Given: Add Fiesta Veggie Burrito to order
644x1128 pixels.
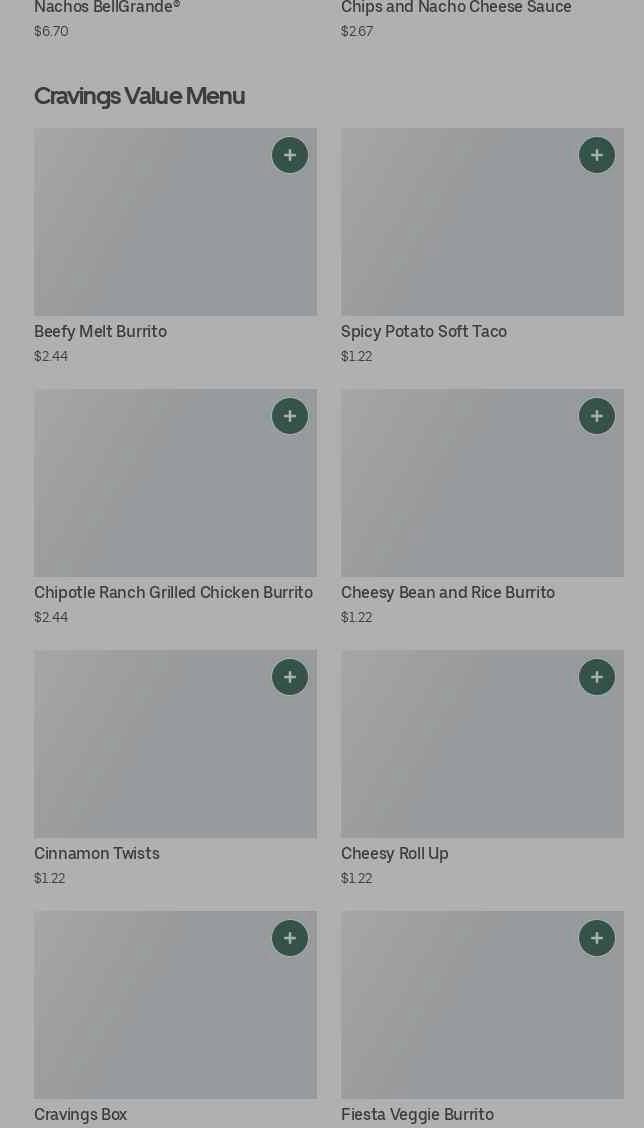Looking at the screenshot, I should coord(597,938).
